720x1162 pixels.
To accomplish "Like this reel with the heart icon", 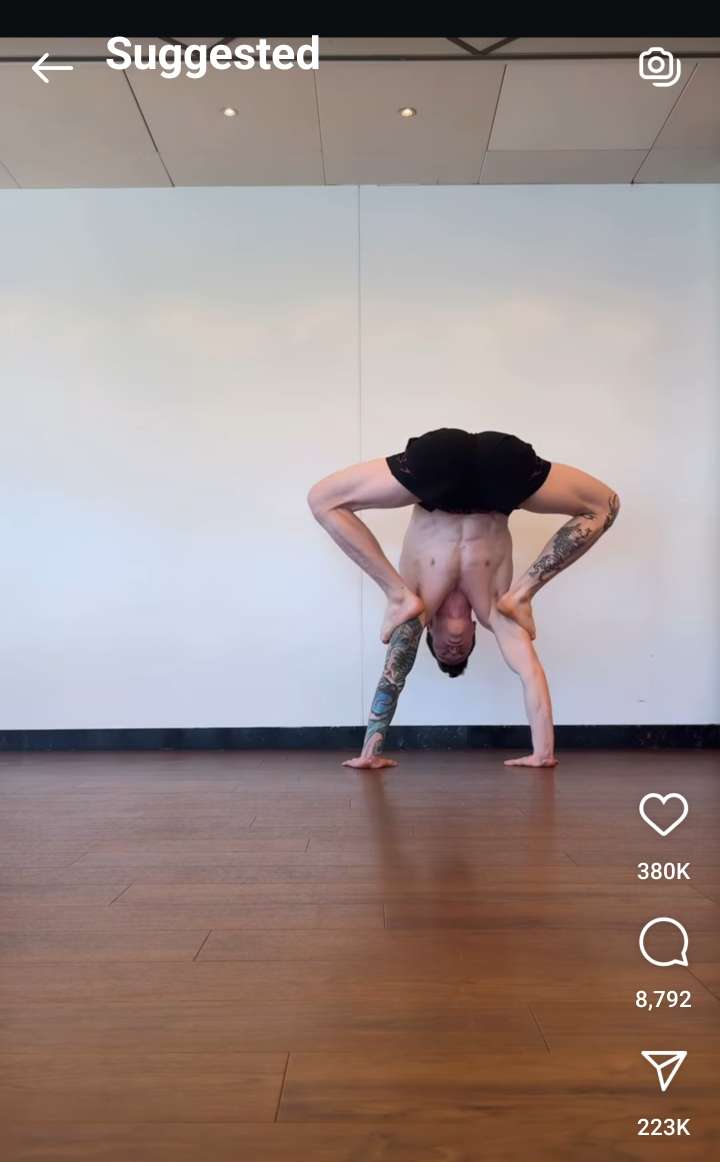I will pos(663,814).
